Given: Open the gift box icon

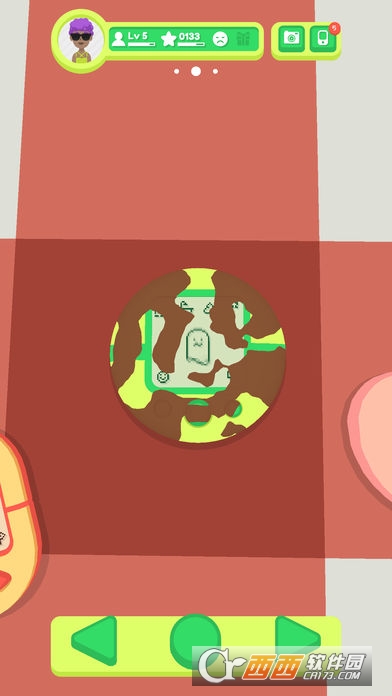Looking at the screenshot, I should tap(243, 39).
